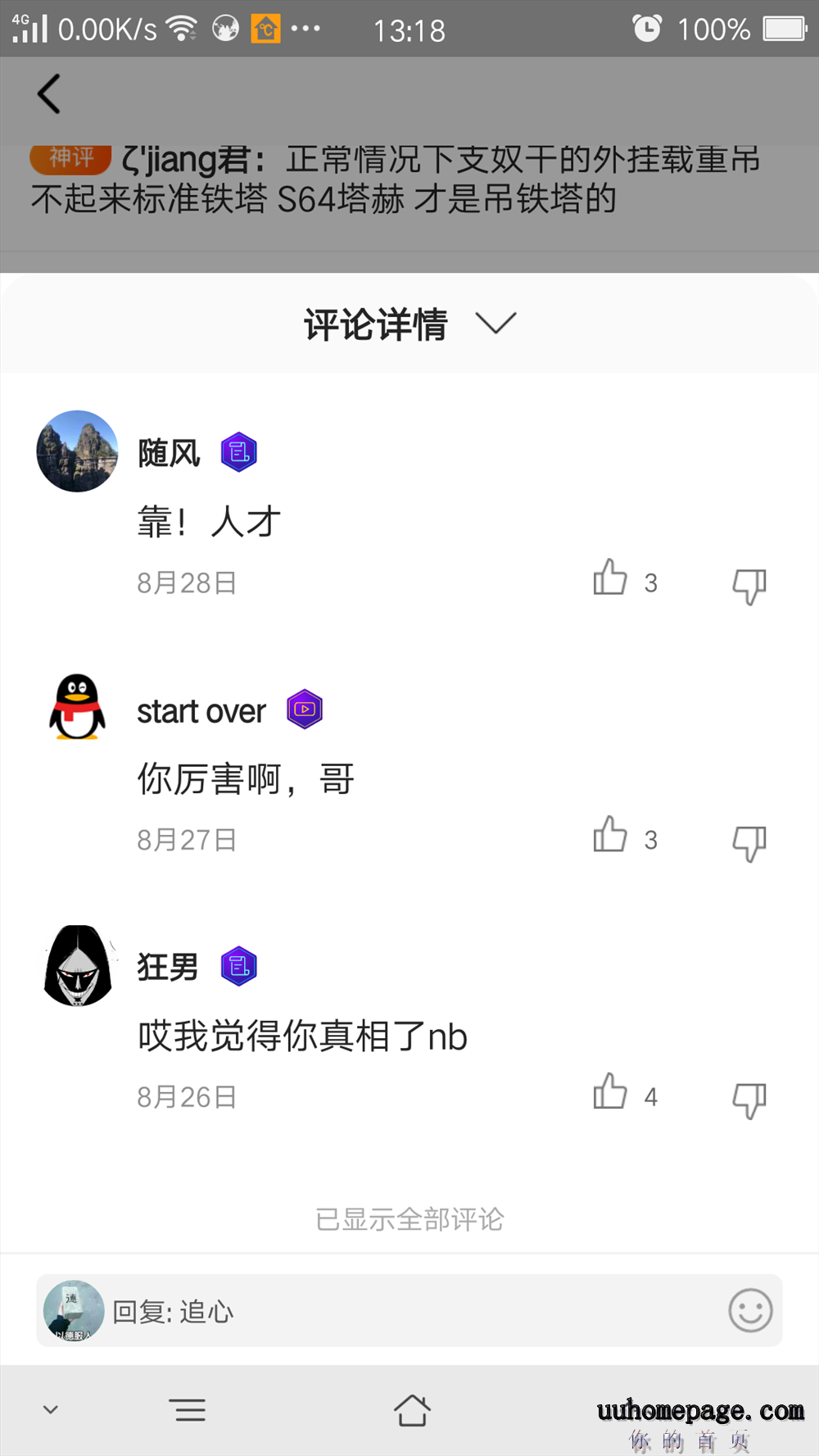Open the emoji picker in reply box
819x1456 pixels.
pyautogui.click(x=750, y=1310)
